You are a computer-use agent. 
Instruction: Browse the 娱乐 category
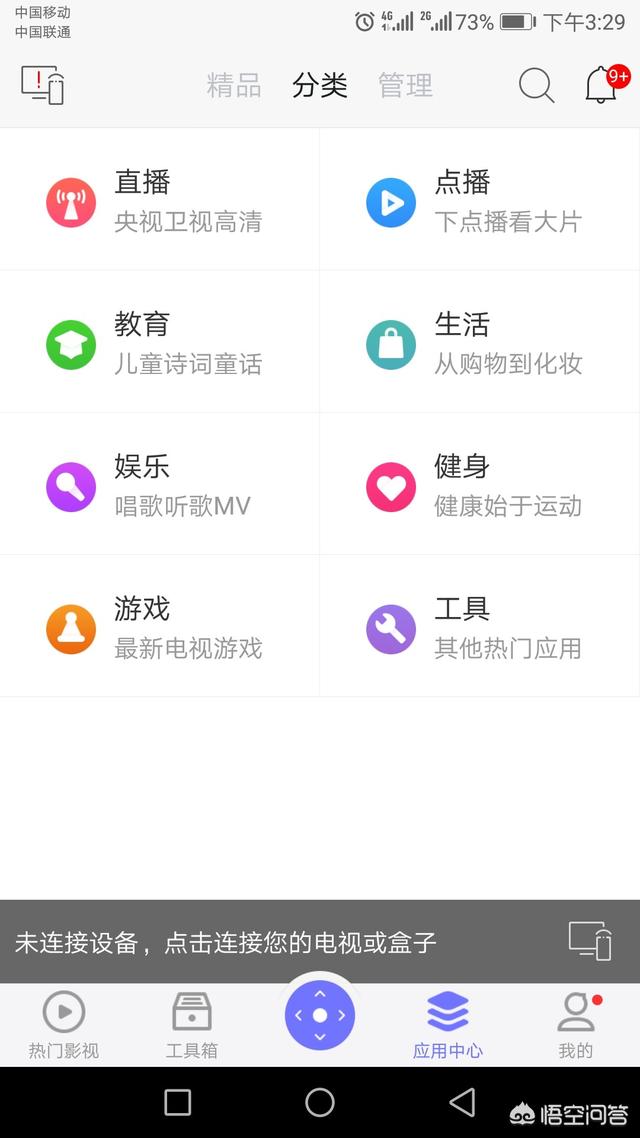click(160, 484)
